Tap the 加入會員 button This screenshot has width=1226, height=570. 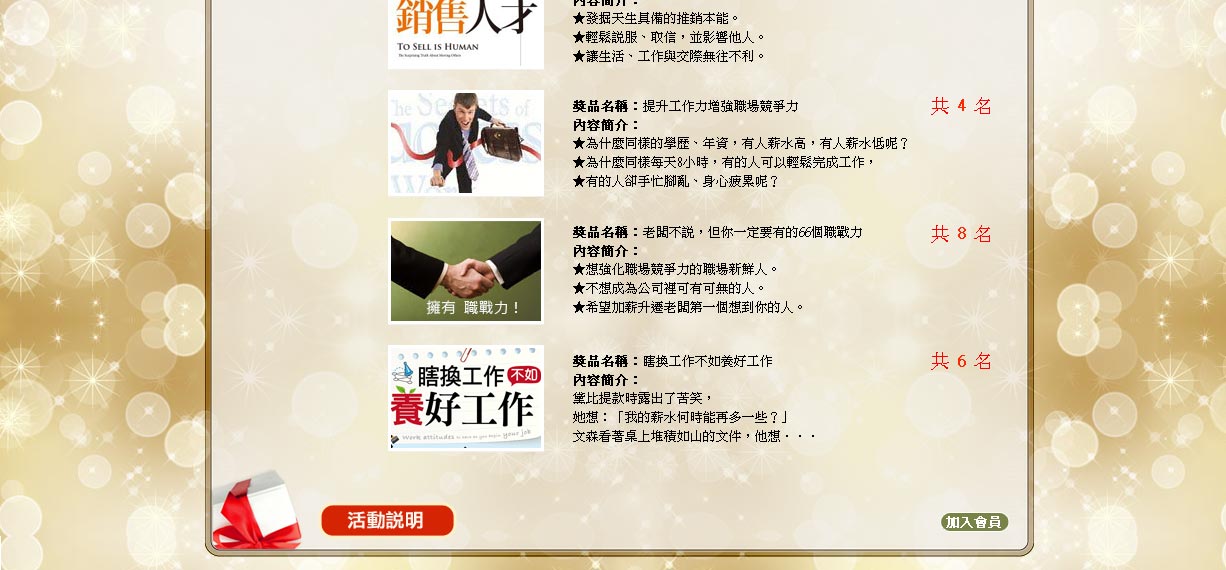click(974, 522)
